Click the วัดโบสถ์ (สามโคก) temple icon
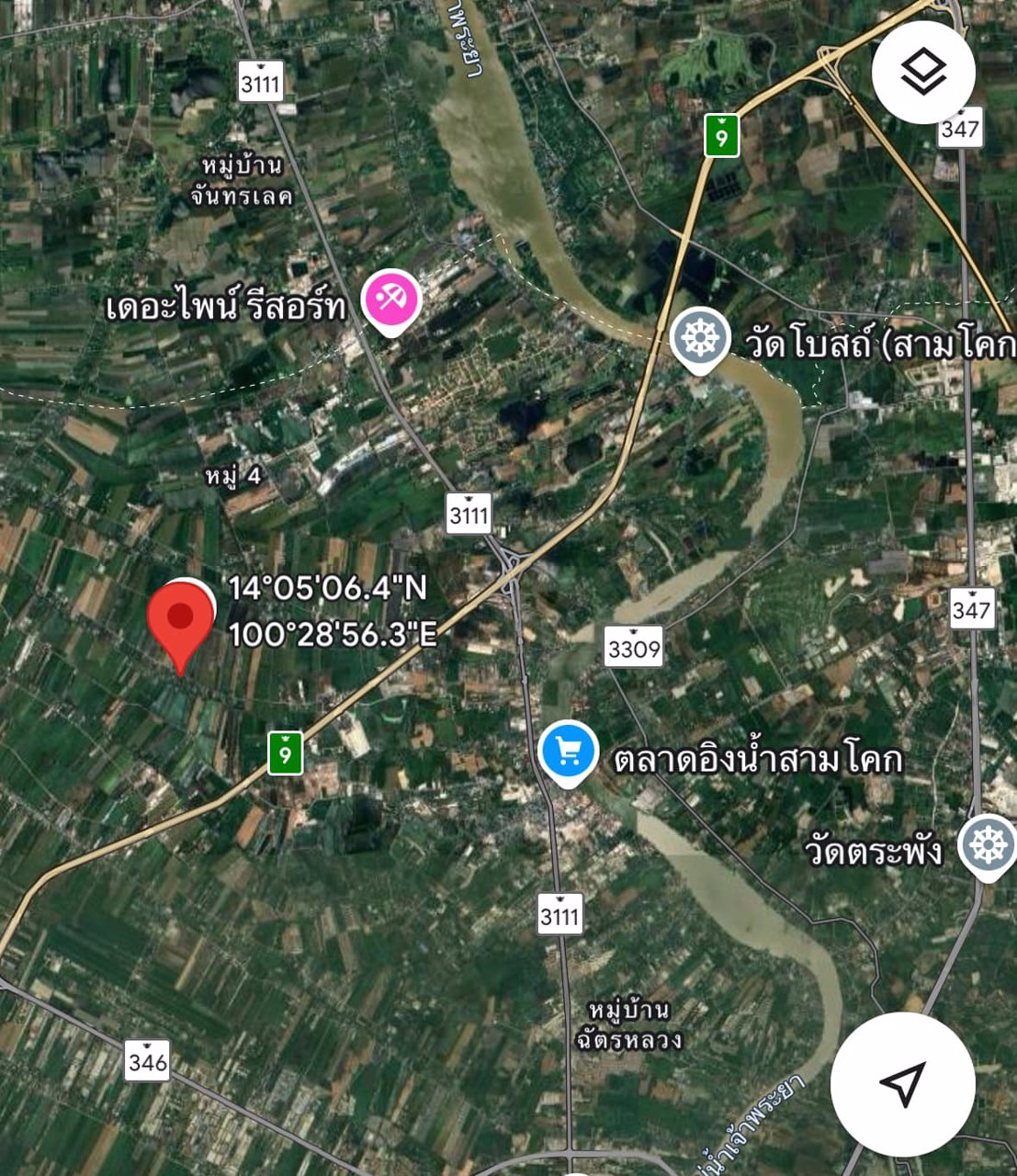The height and width of the screenshot is (1176, 1017). point(701,338)
